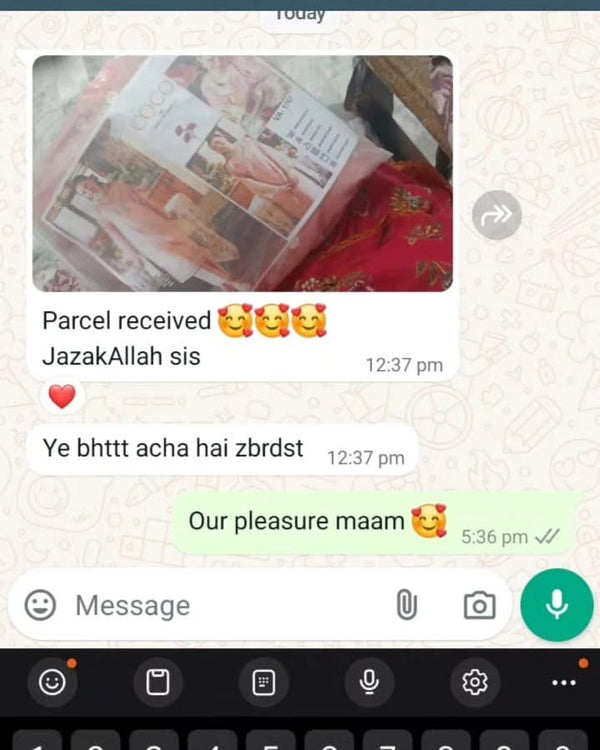Attach a file with the paperclip icon
This screenshot has width=600, height=750.
pos(406,605)
